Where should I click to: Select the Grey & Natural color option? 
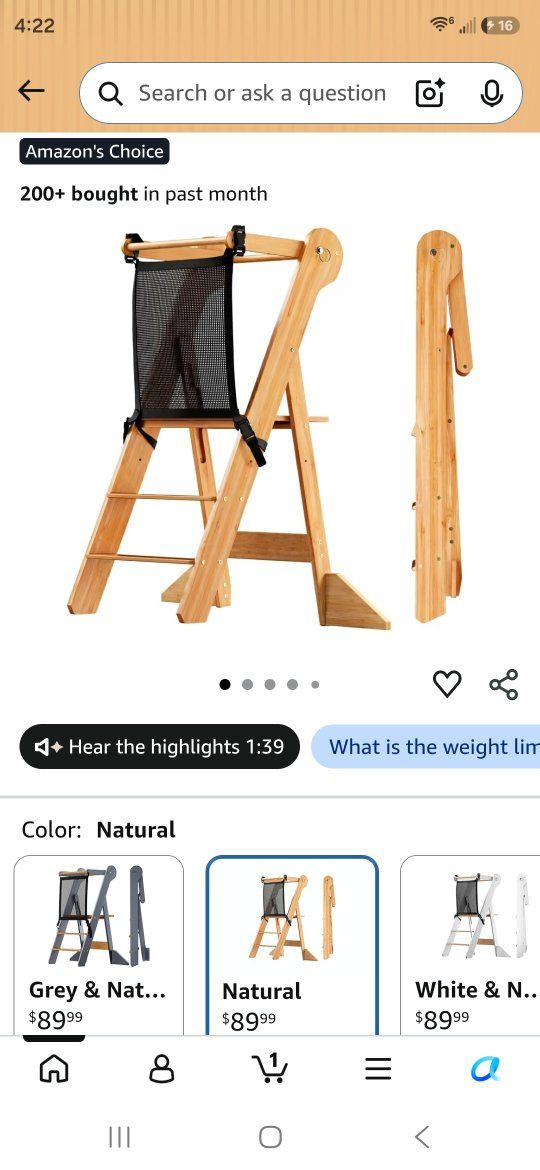pos(98,945)
